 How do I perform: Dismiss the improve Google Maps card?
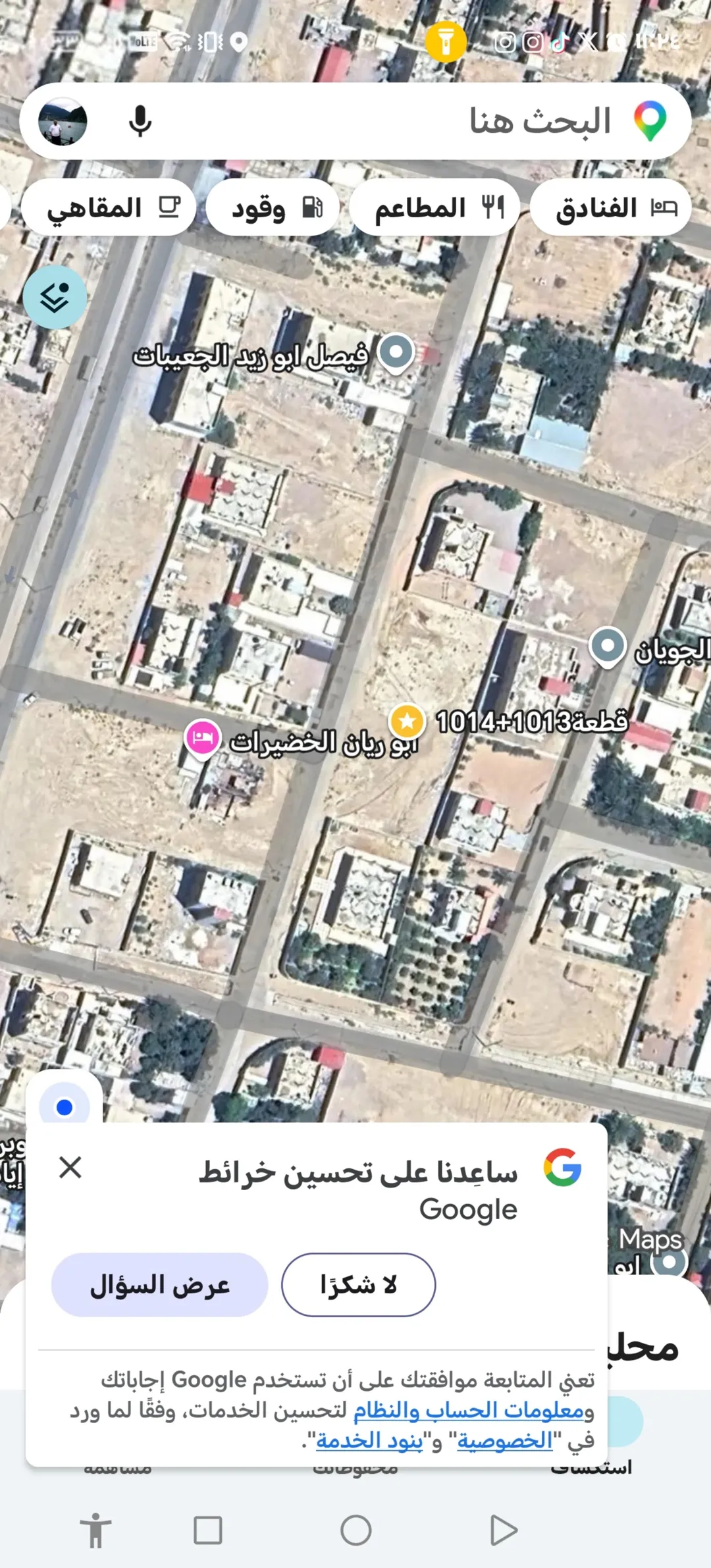(70, 1168)
